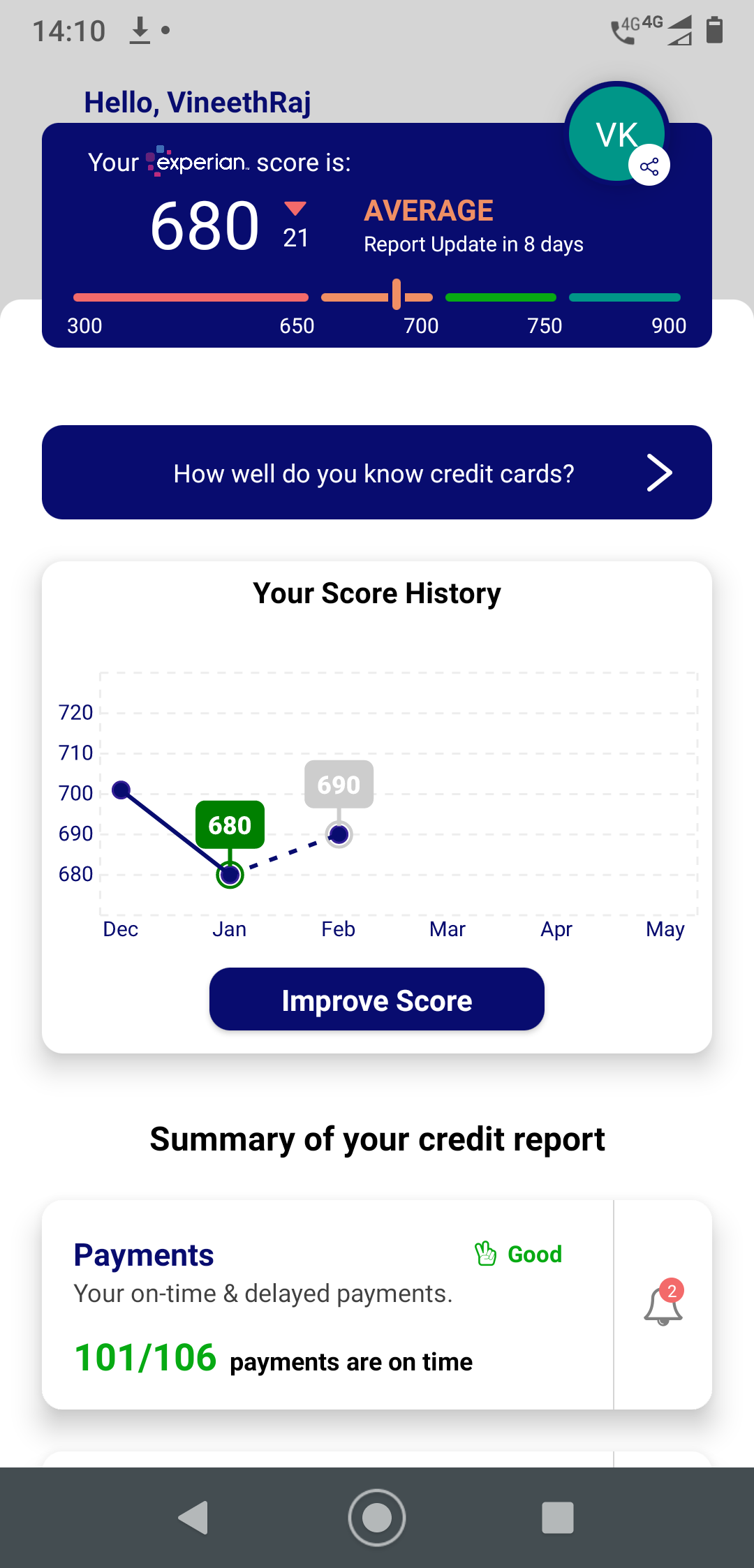Tap the share icon on the profile avatar
Image resolution: width=754 pixels, height=1568 pixels.
[649, 165]
